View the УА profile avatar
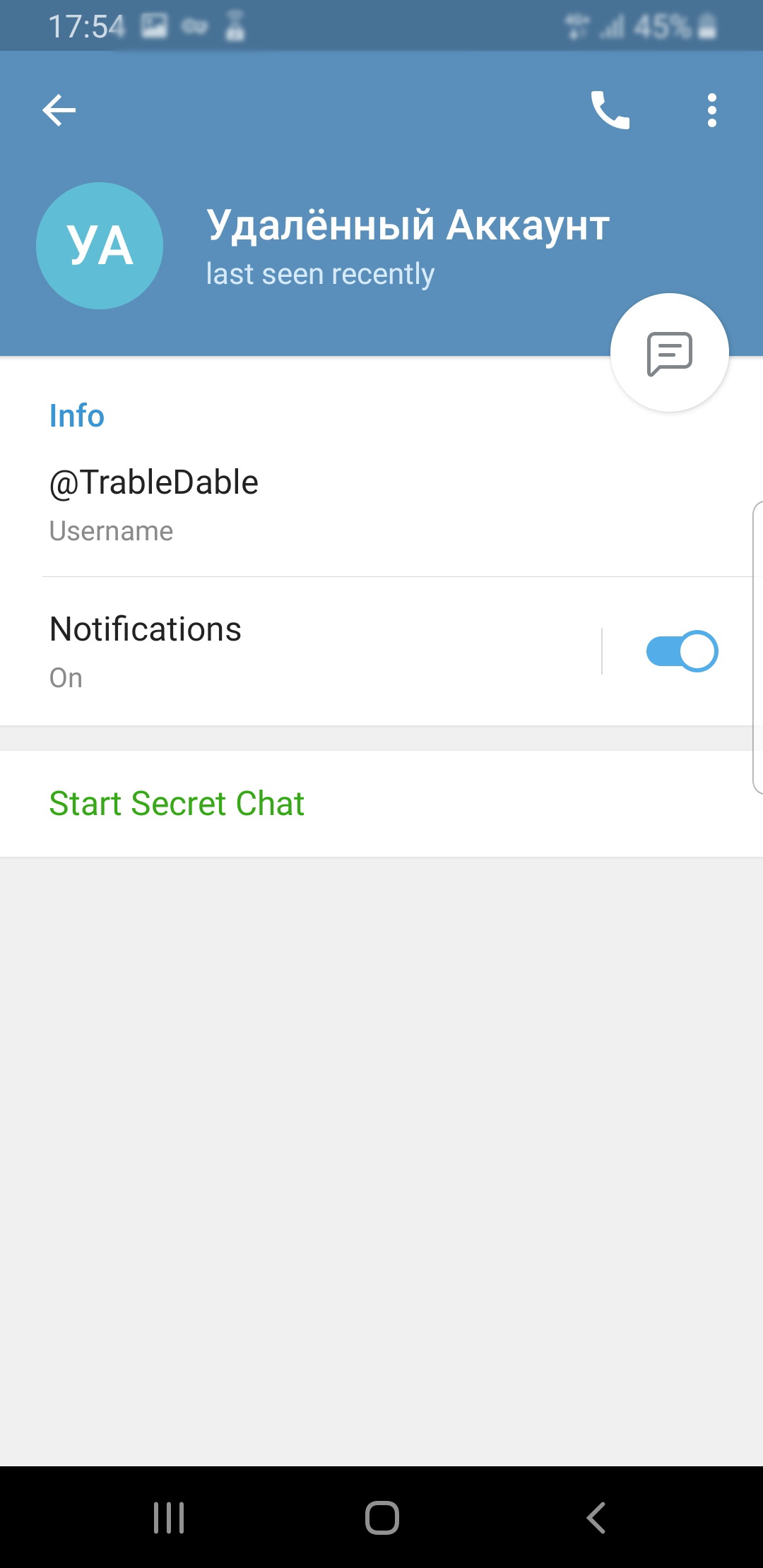 pyautogui.click(x=100, y=246)
